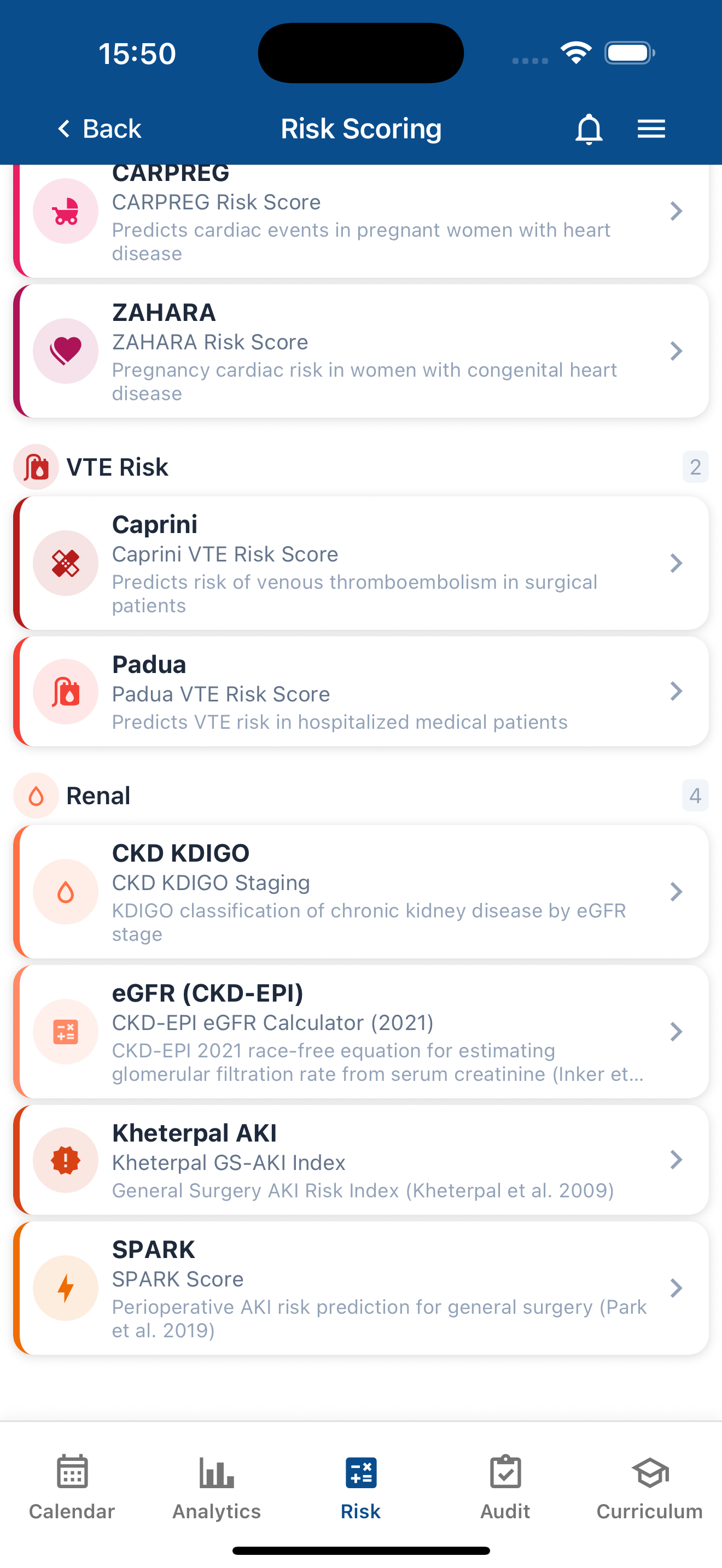This screenshot has width=722, height=1568.
Task: Open the notifications bell
Action: (x=588, y=128)
